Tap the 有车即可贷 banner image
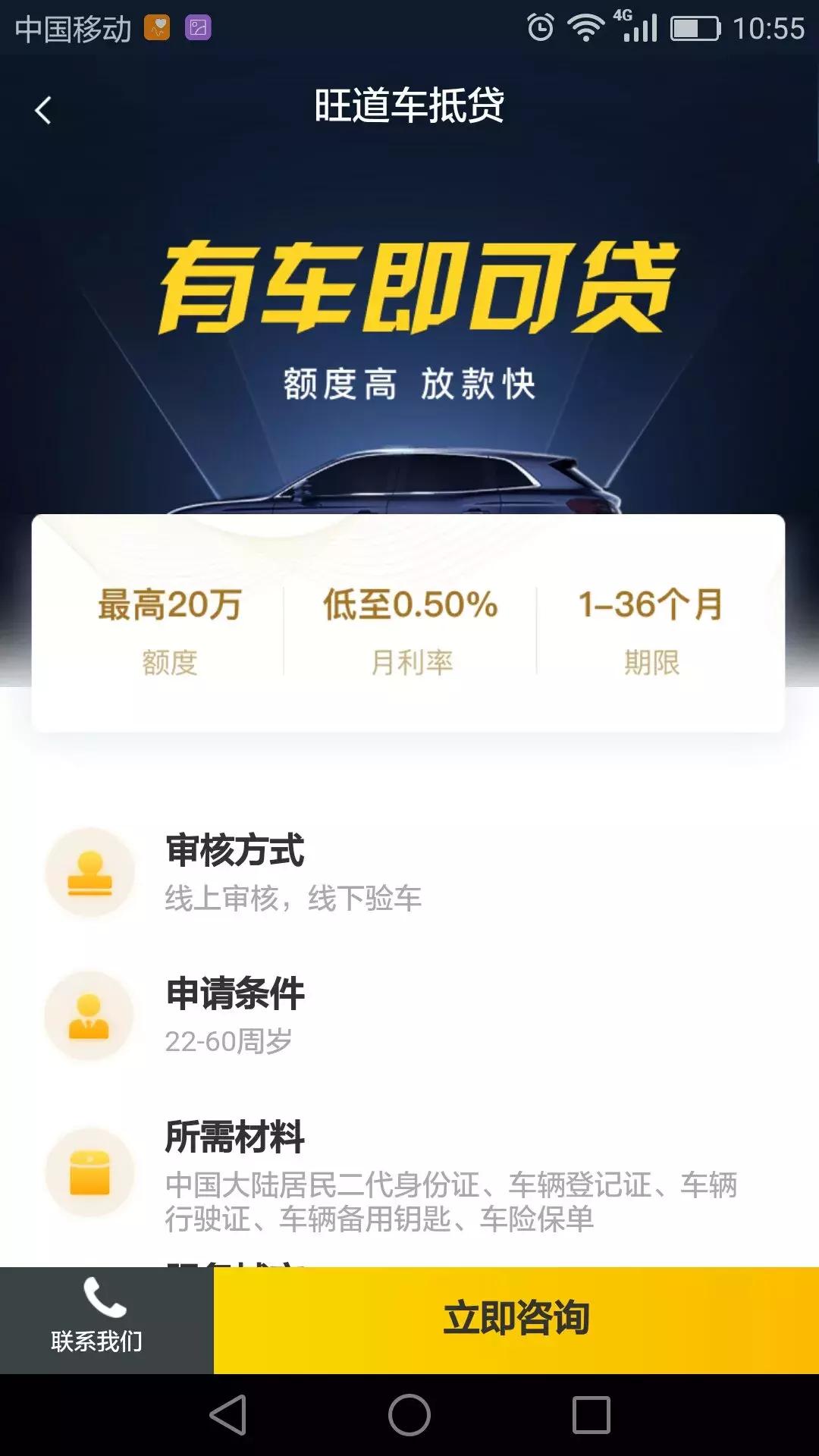 coord(409,288)
